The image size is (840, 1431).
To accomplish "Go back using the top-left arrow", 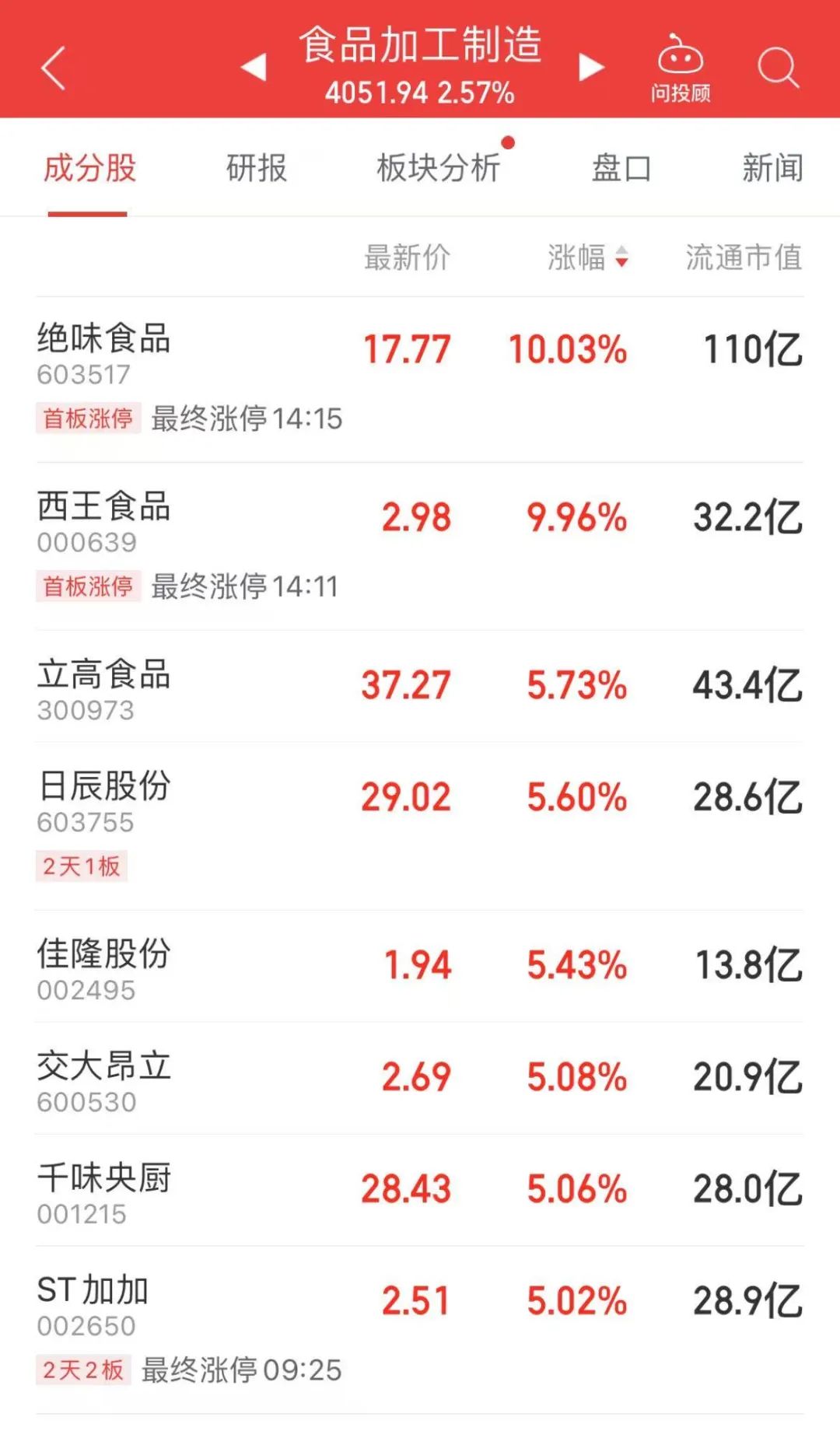I will click(53, 68).
